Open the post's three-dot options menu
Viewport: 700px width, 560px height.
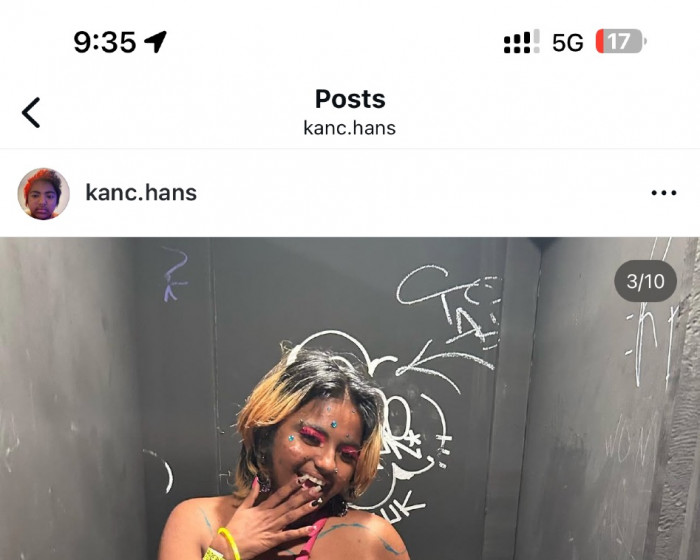(663, 193)
